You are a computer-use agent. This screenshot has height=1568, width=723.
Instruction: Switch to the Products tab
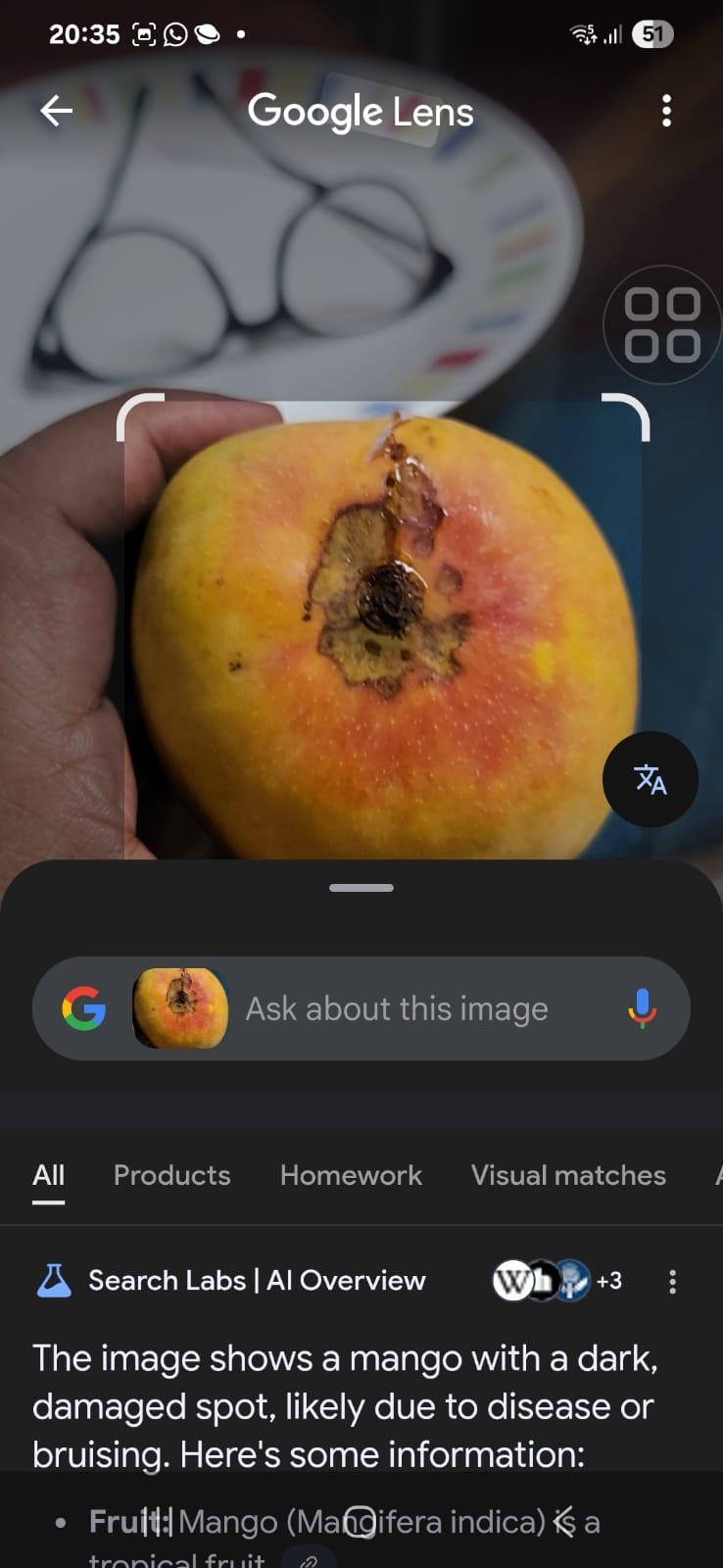[x=172, y=1175]
